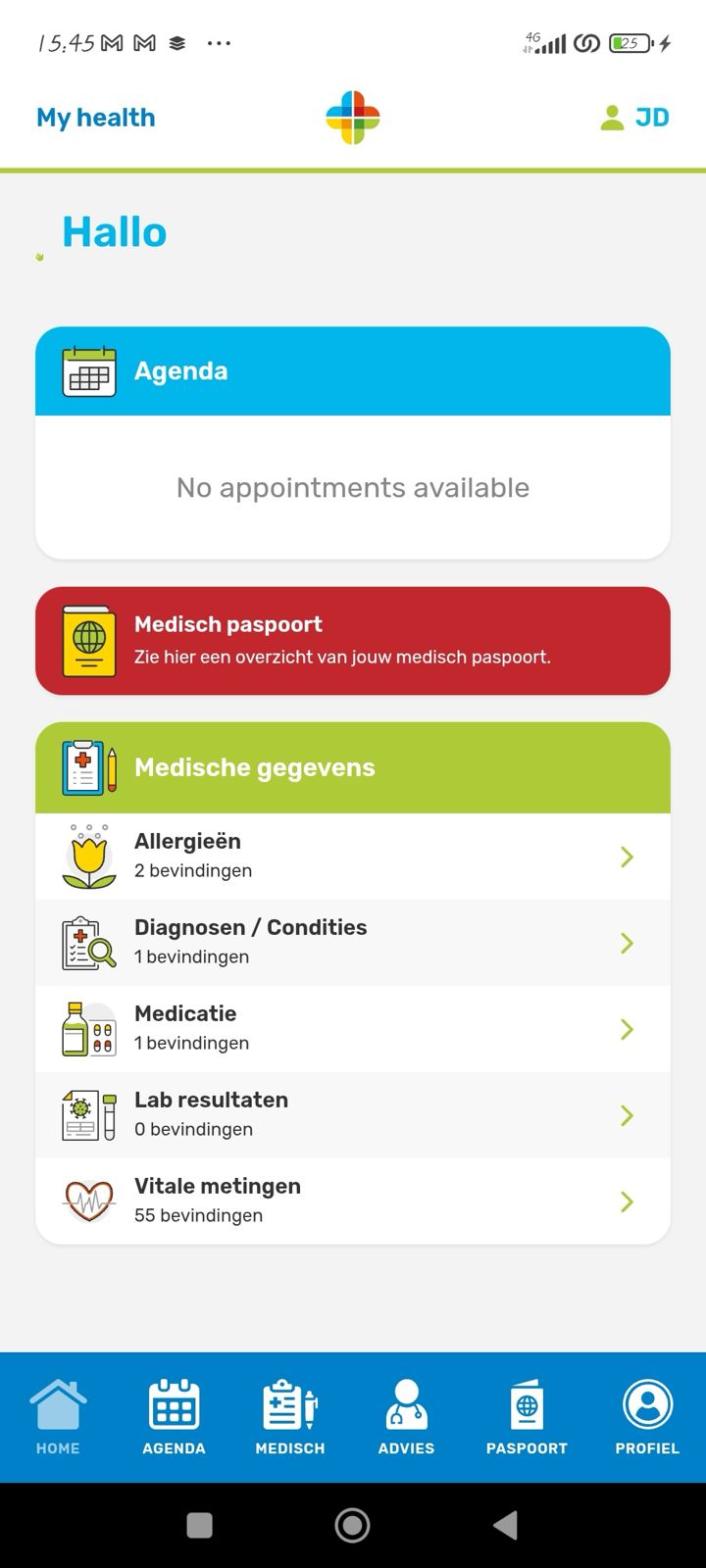Image resolution: width=706 pixels, height=1568 pixels.
Task: View Diagnosen / Condities findings
Action: (x=352, y=943)
